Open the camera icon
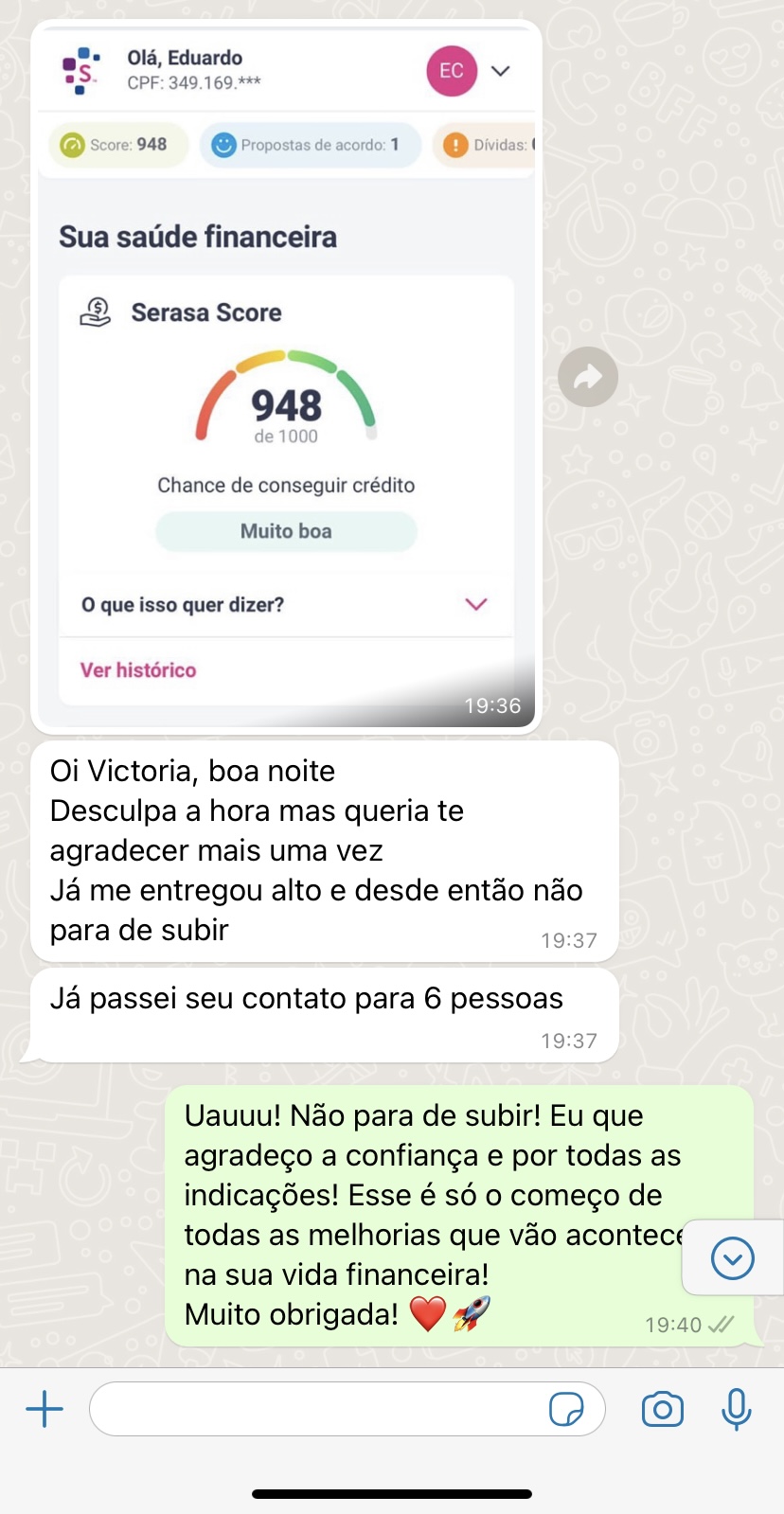The height and width of the screenshot is (1514, 784). pyautogui.click(x=663, y=1409)
